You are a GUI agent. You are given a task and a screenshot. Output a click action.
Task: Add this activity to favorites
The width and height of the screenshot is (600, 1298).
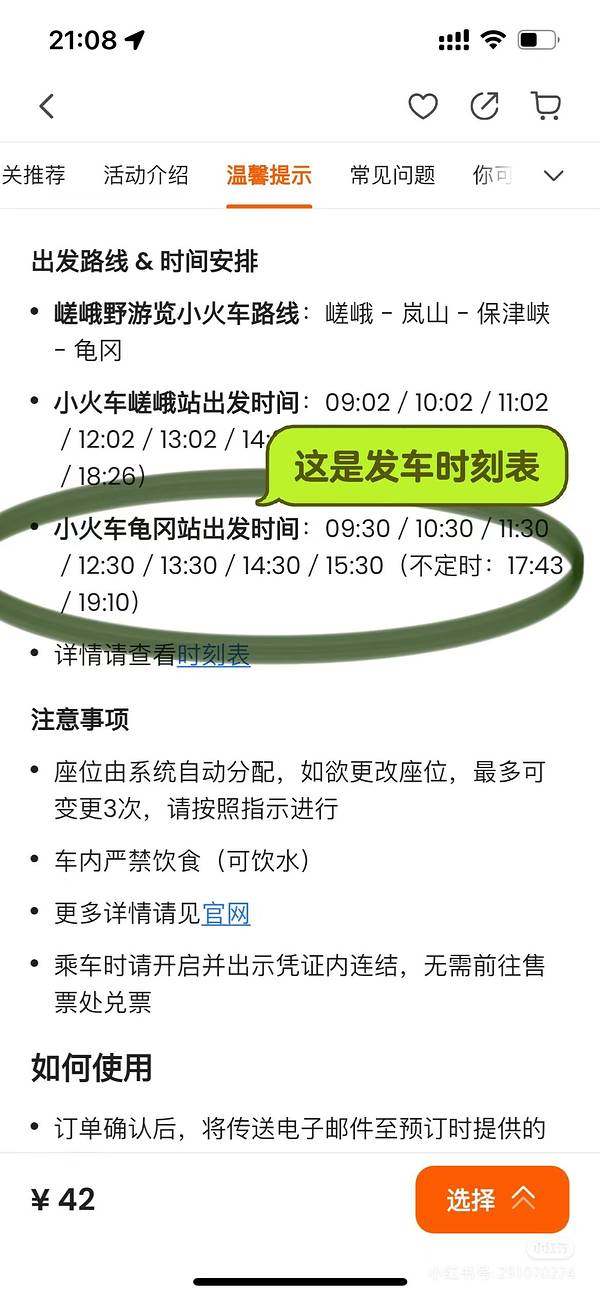(x=423, y=106)
